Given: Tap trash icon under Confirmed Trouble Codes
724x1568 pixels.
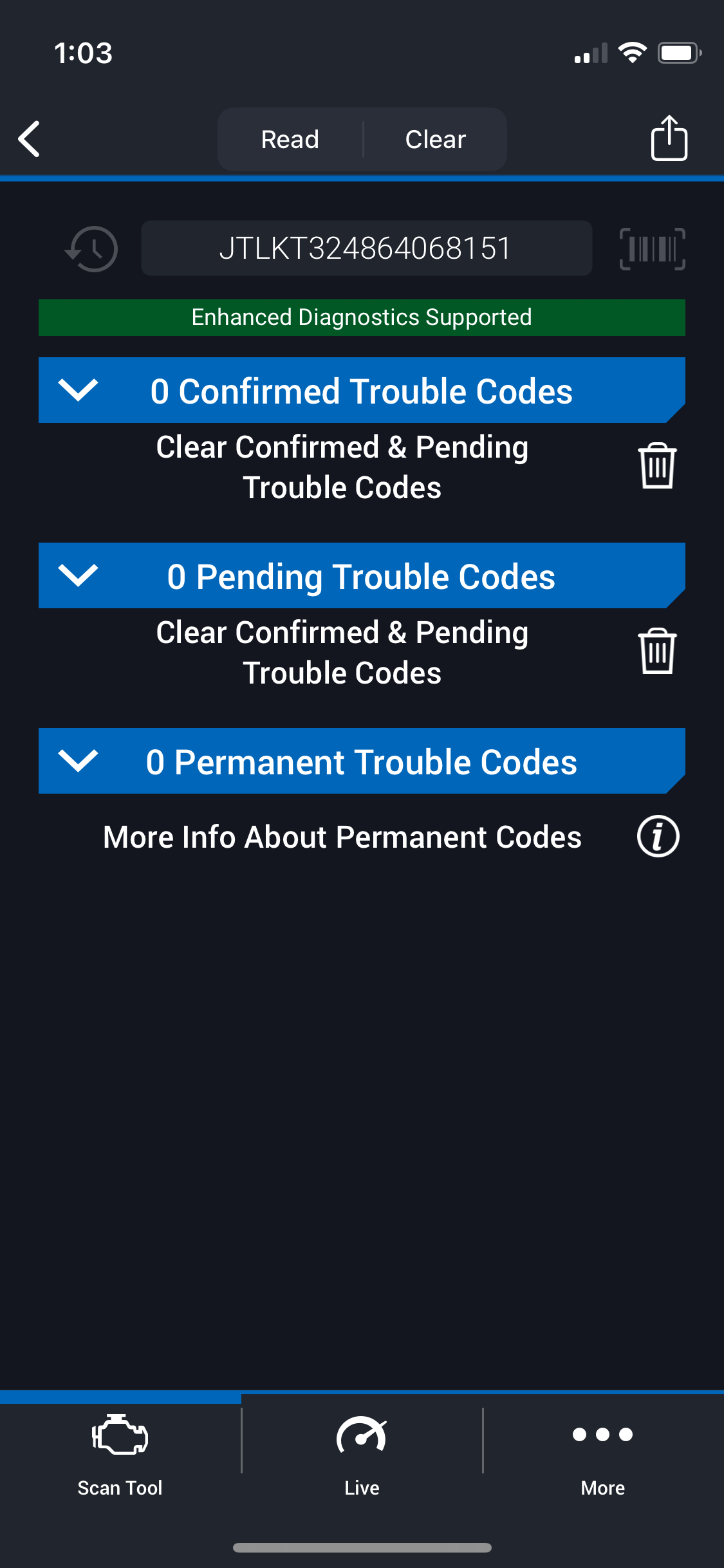Looking at the screenshot, I should coord(657,466).
